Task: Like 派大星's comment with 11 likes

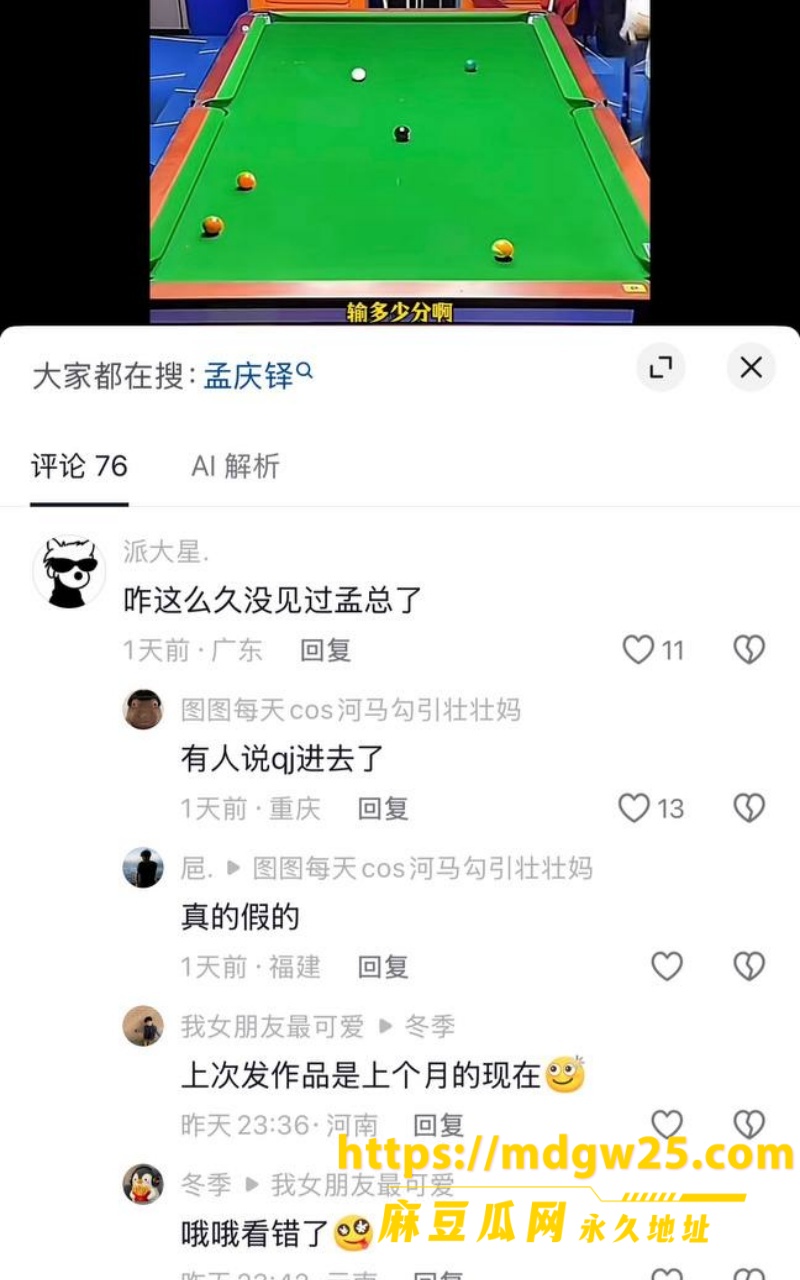Action: coord(638,650)
